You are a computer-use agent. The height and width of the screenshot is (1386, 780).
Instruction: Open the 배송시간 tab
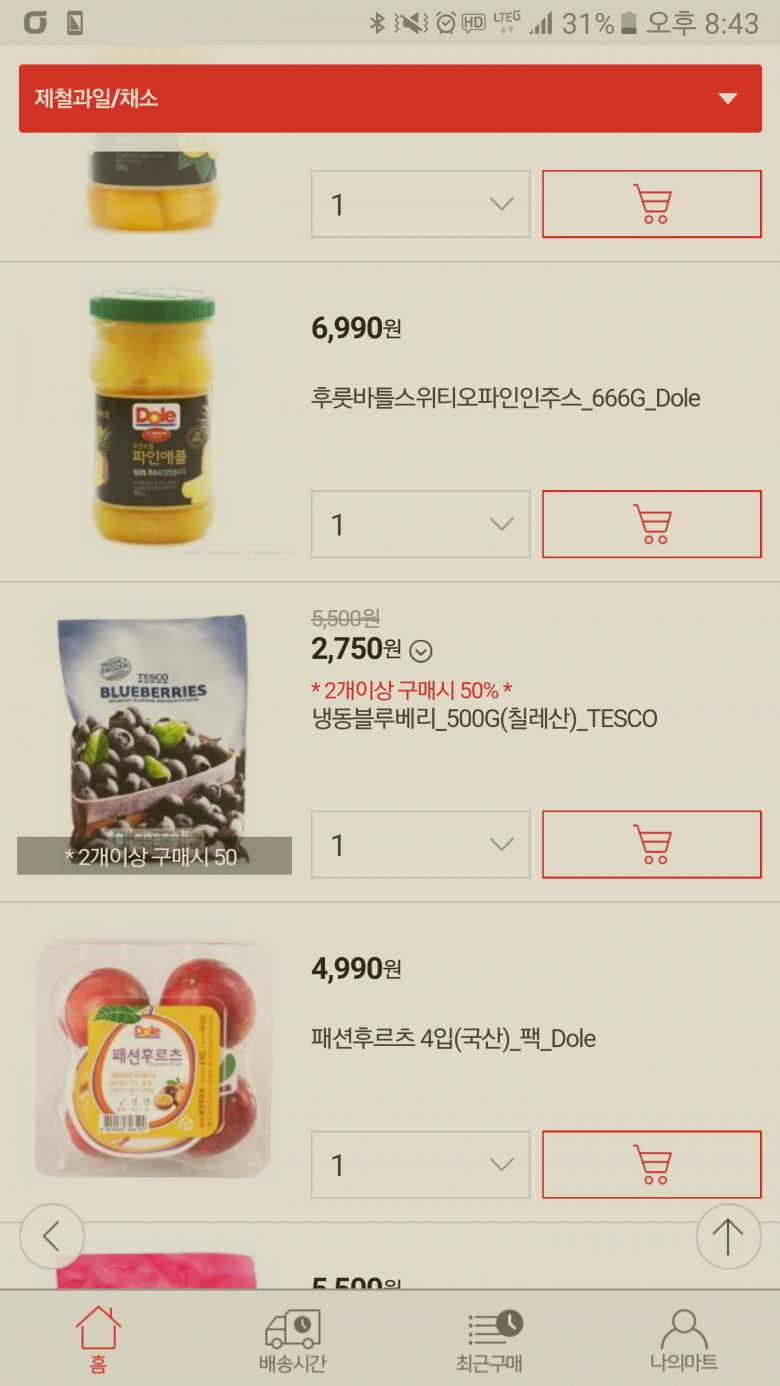[x=292, y=1340]
